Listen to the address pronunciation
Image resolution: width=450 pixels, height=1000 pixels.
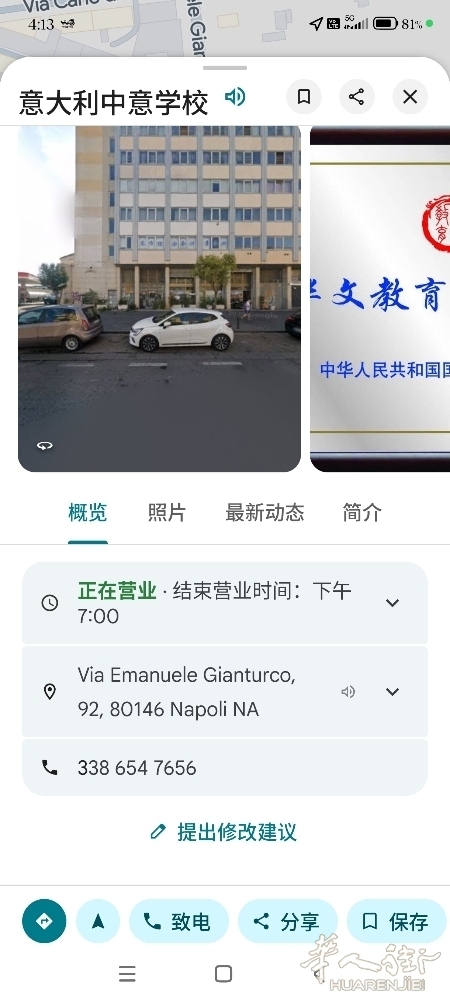pos(348,692)
